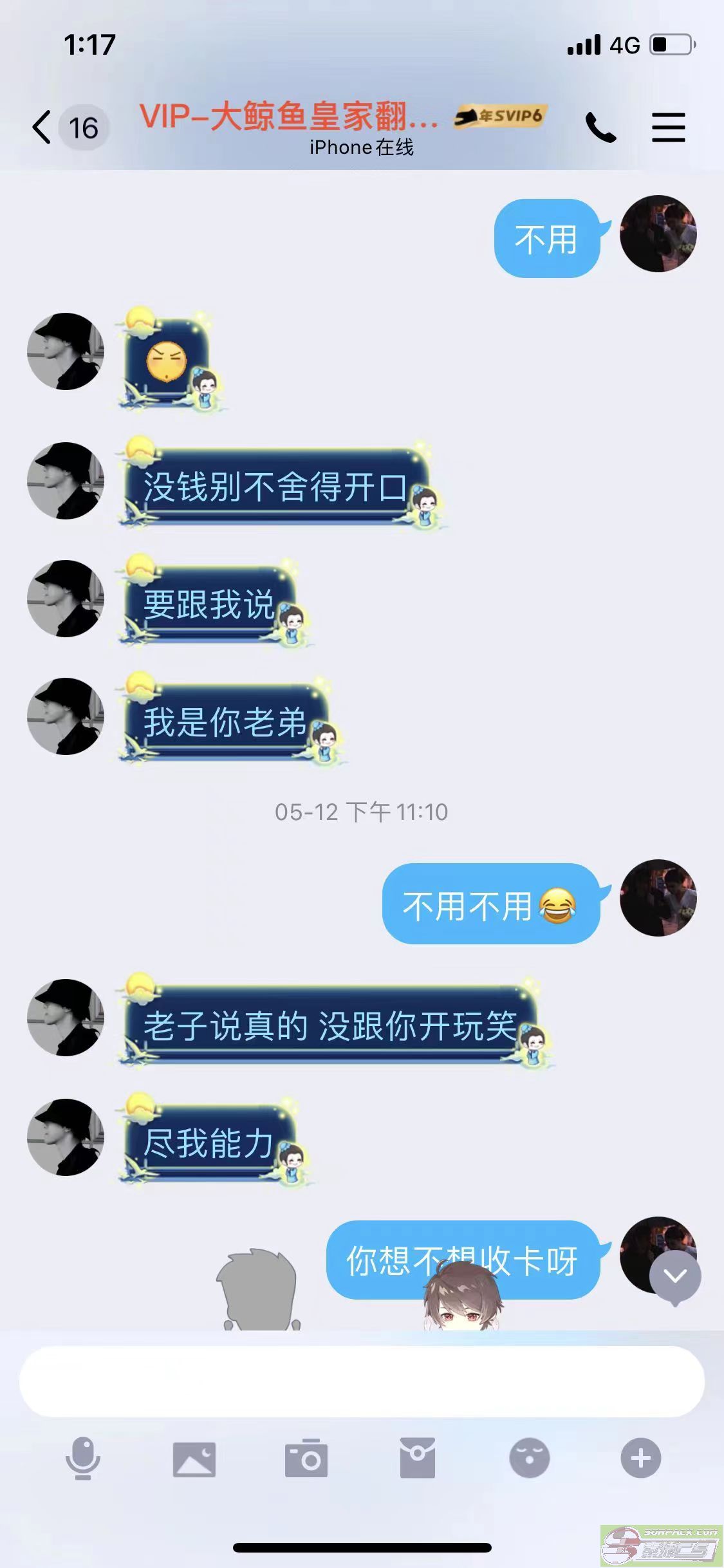This screenshot has width=724, height=1568.
Task: Open the photo gallery picker
Action: (x=194, y=1459)
